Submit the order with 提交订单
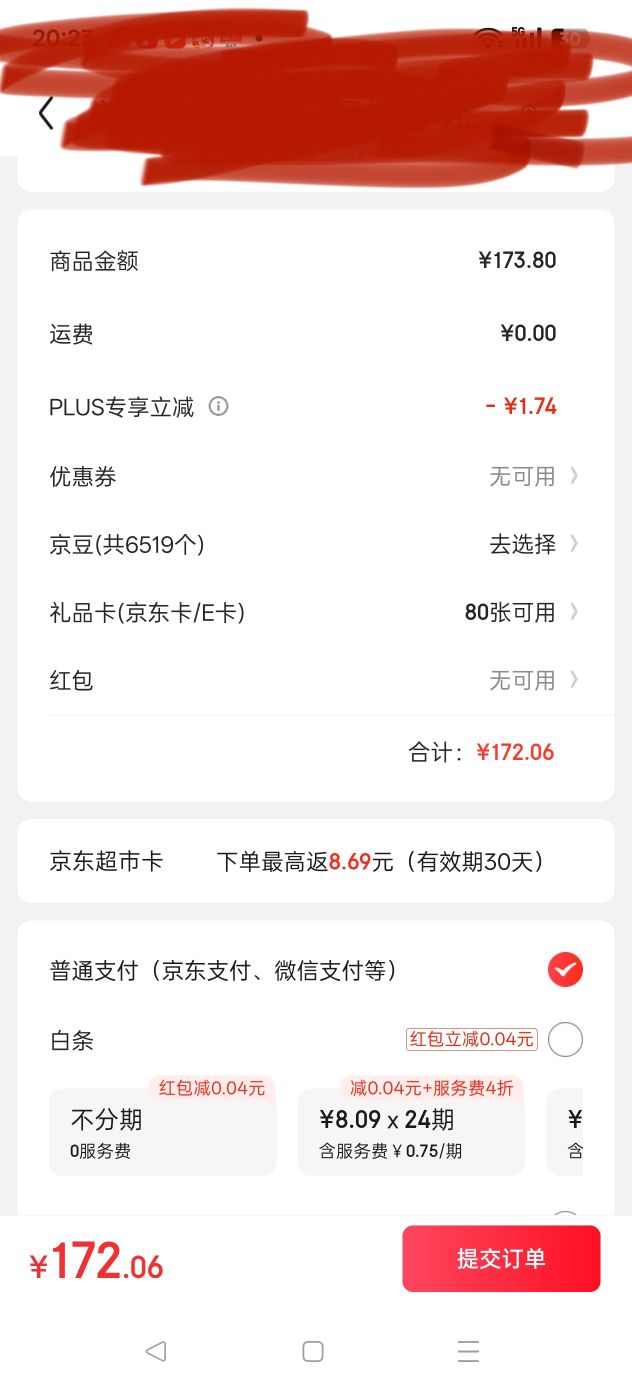The image size is (632, 1390). (501, 1258)
